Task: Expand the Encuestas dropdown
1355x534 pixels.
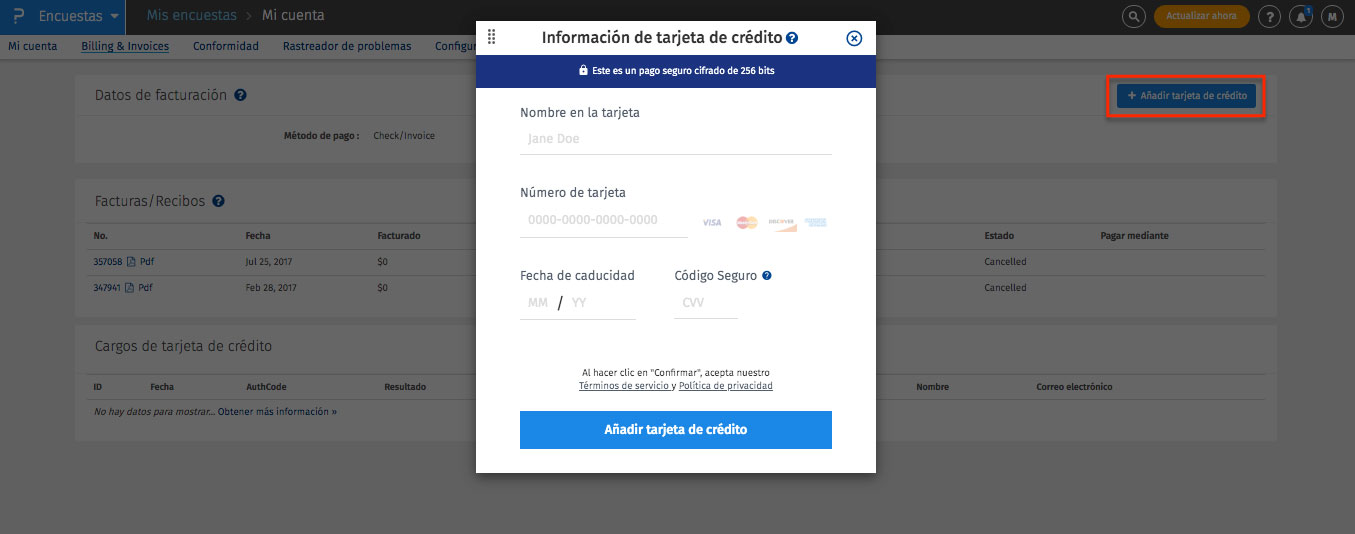Action: tap(116, 16)
